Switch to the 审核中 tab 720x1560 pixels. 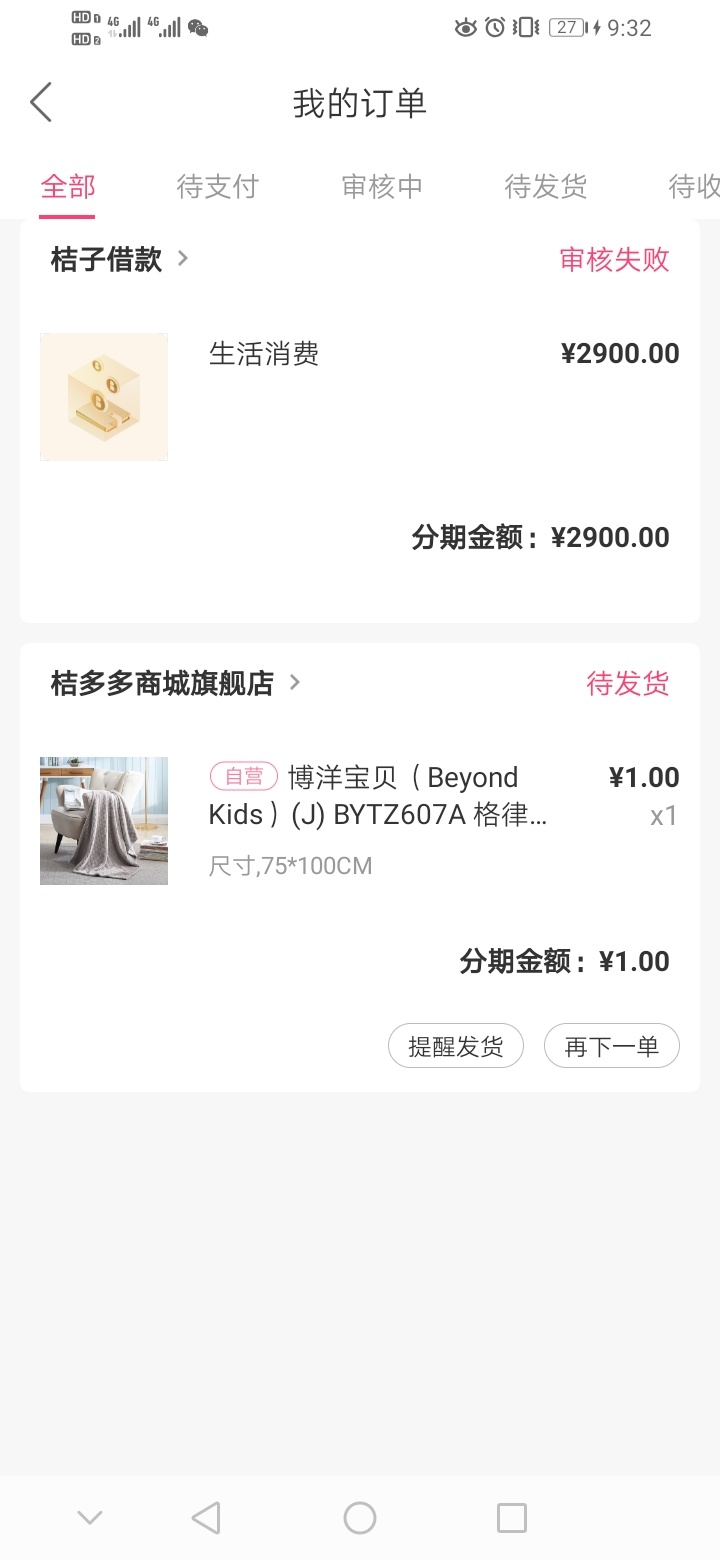(x=382, y=187)
